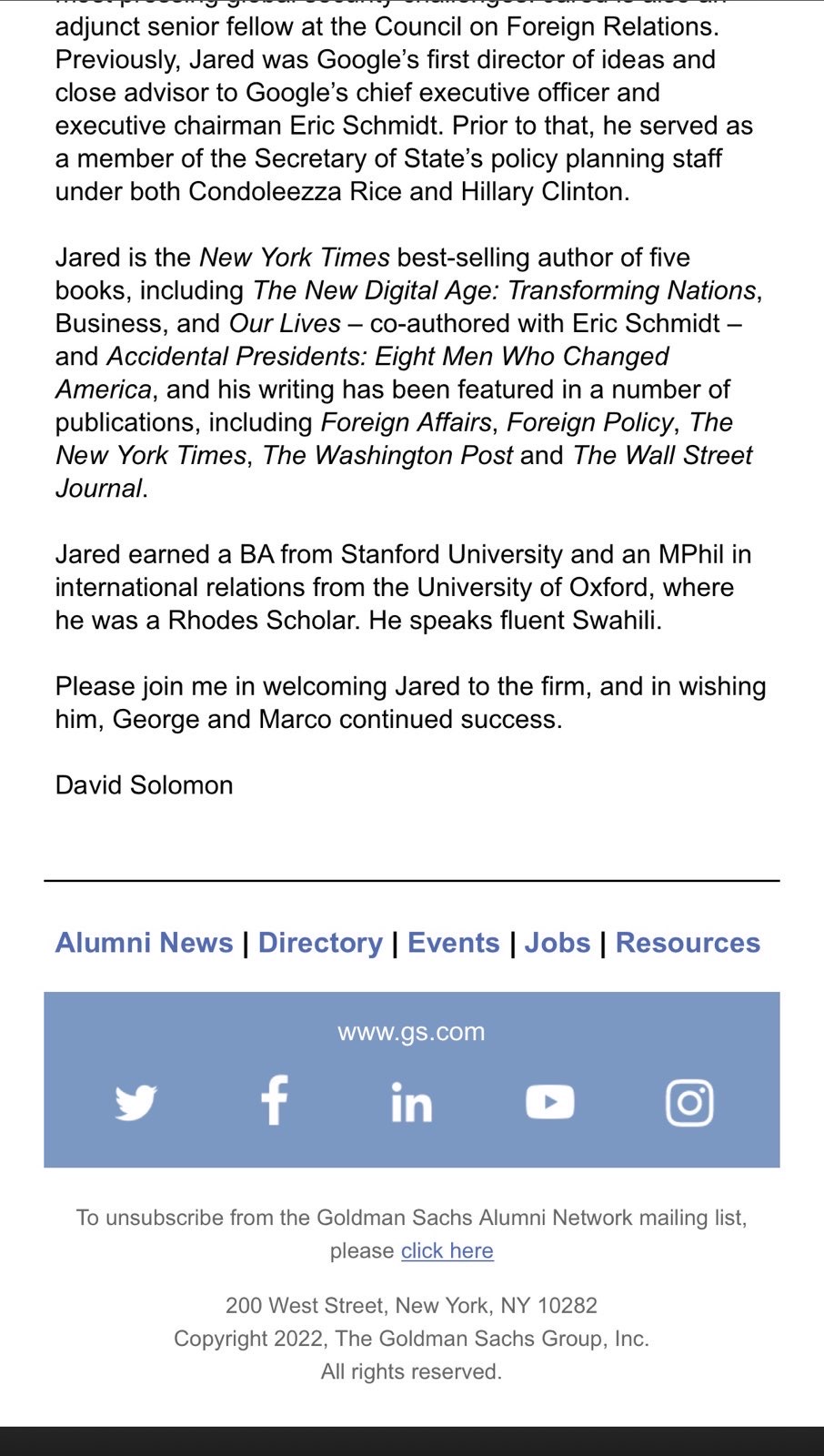Tap click here to unsubscribe
824x1456 pixels.
point(447,1250)
